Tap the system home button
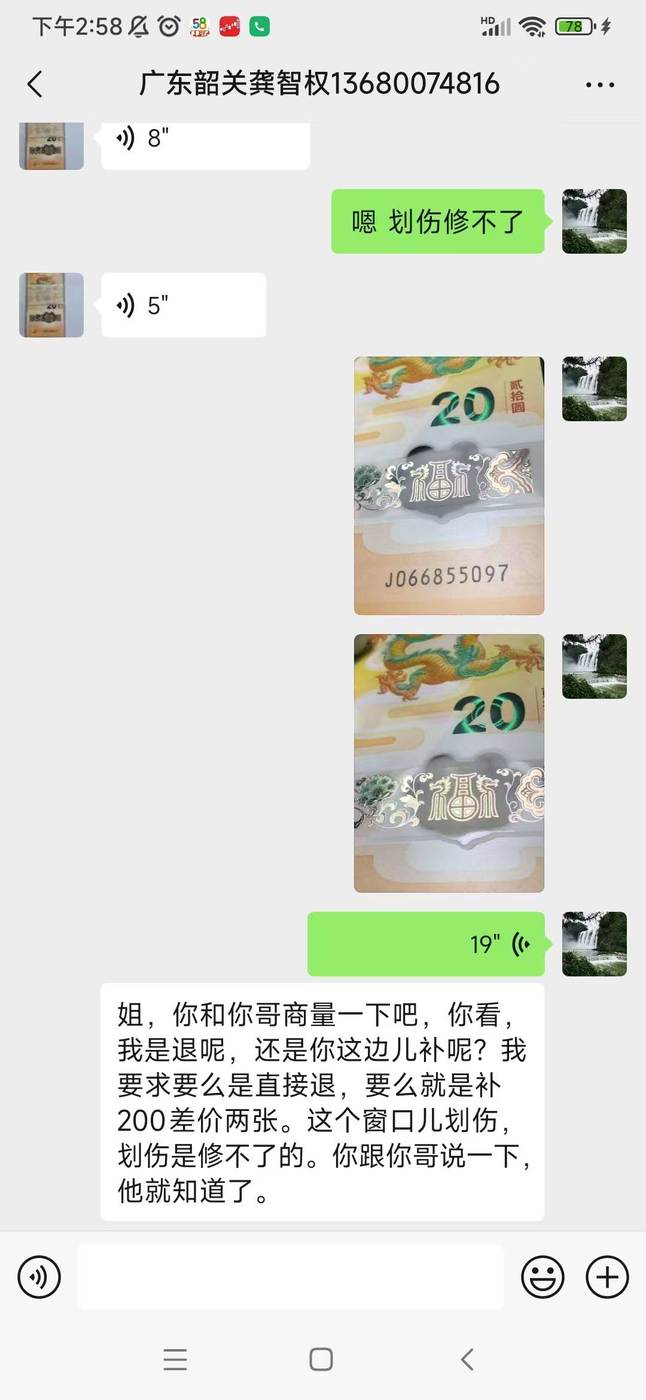The height and width of the screenshot is (1400, 646). coord(321,1359)
